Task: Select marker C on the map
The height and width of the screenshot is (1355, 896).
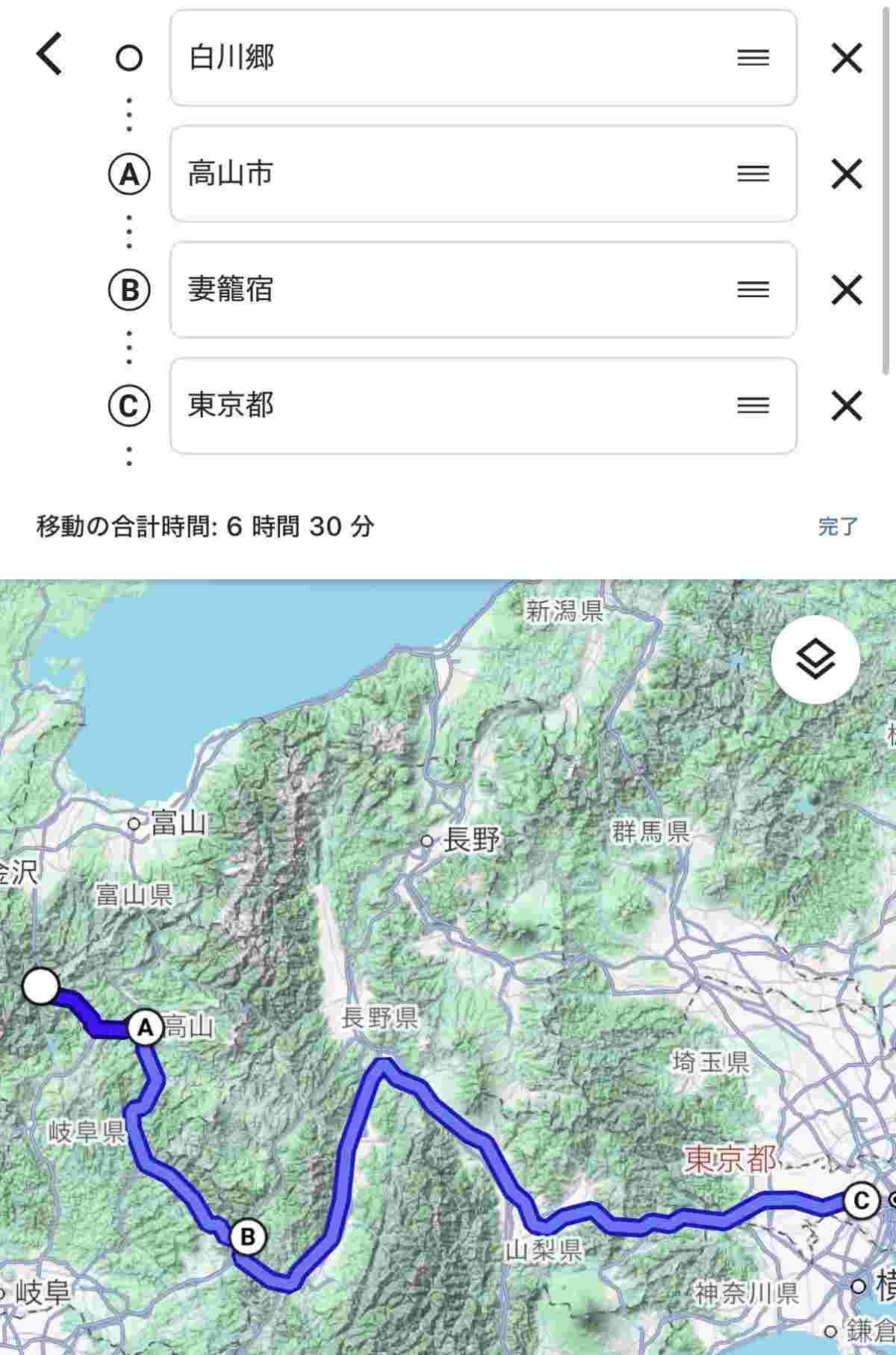Action: [x=861, y=1200]
